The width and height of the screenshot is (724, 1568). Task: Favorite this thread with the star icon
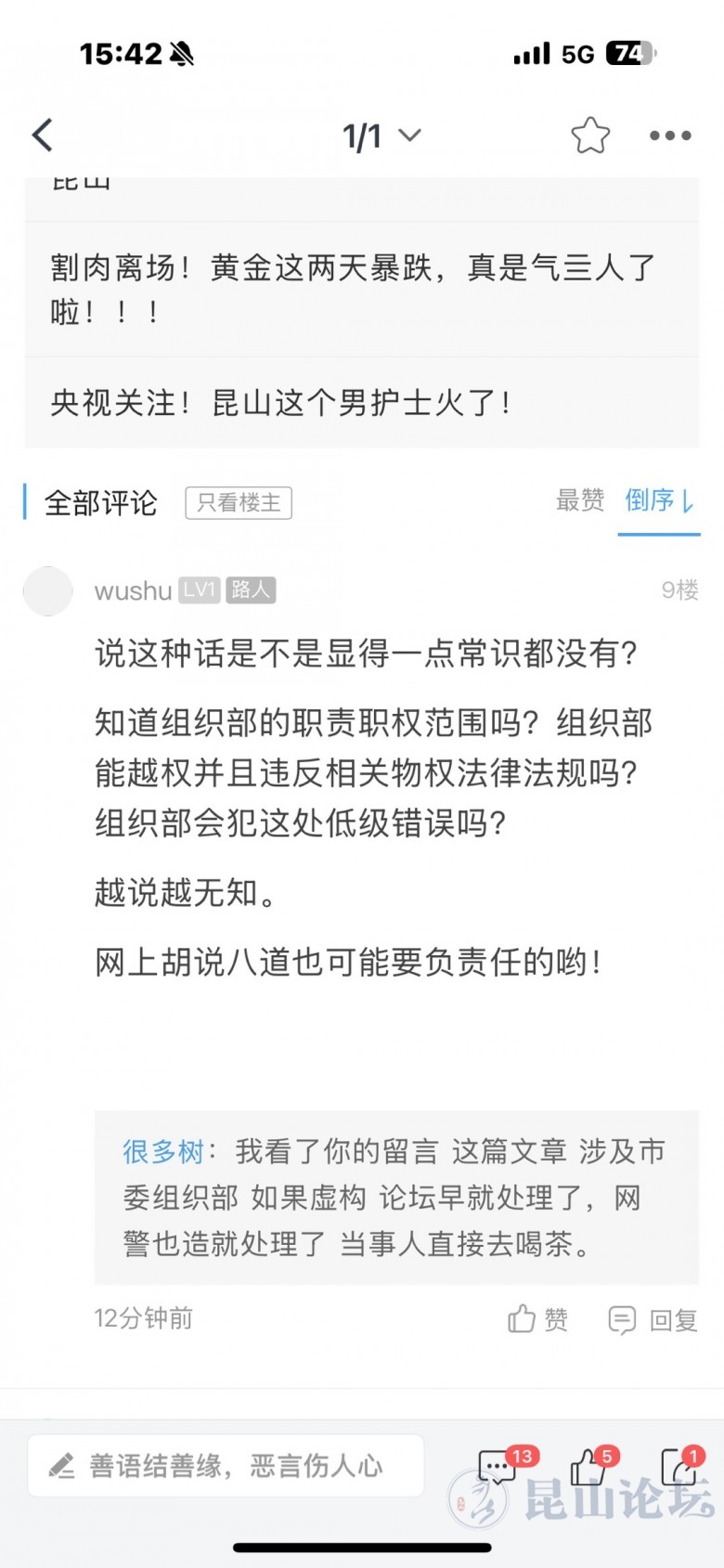589,136
